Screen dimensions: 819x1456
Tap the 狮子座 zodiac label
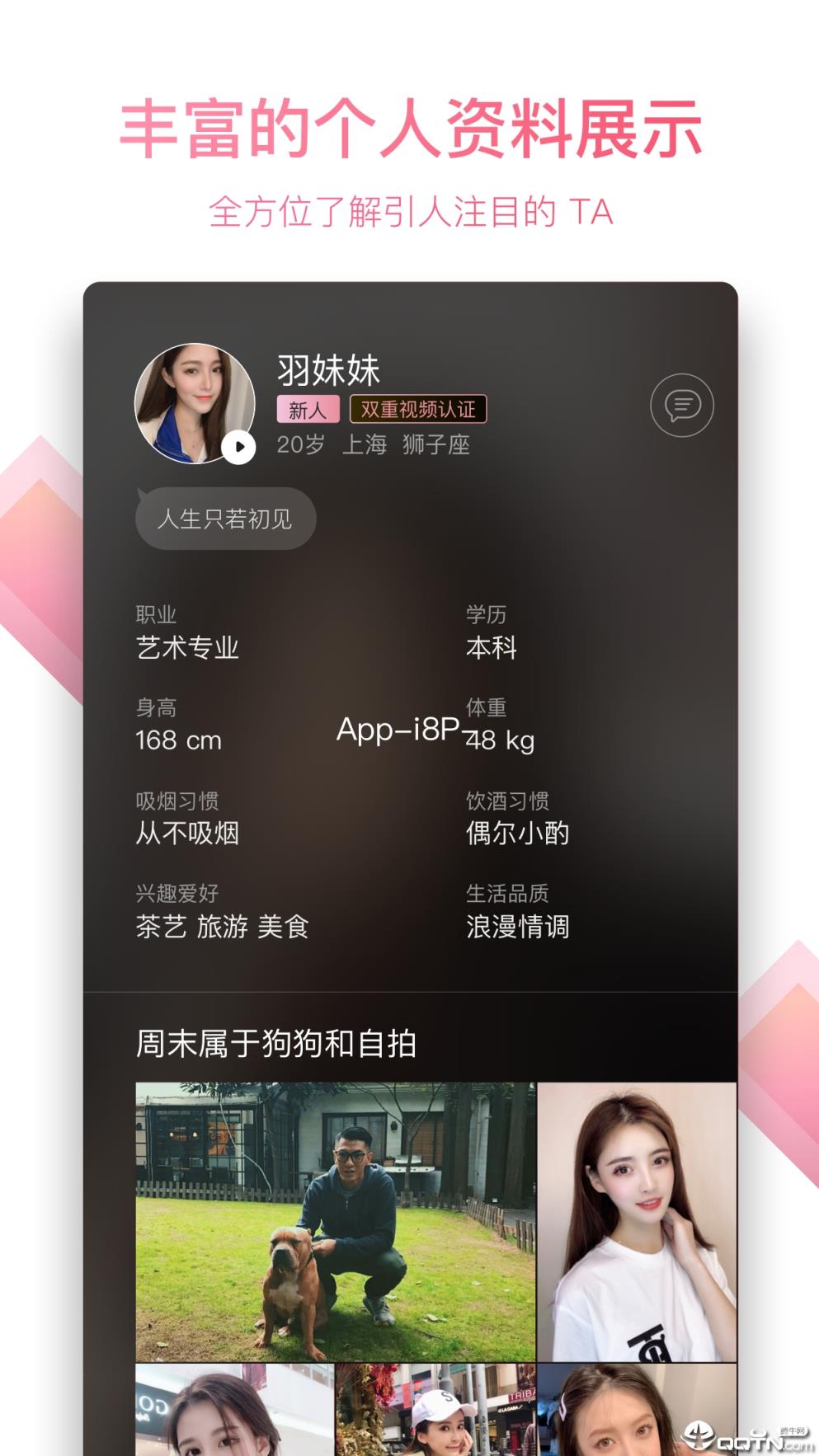(x=435, y=444)
